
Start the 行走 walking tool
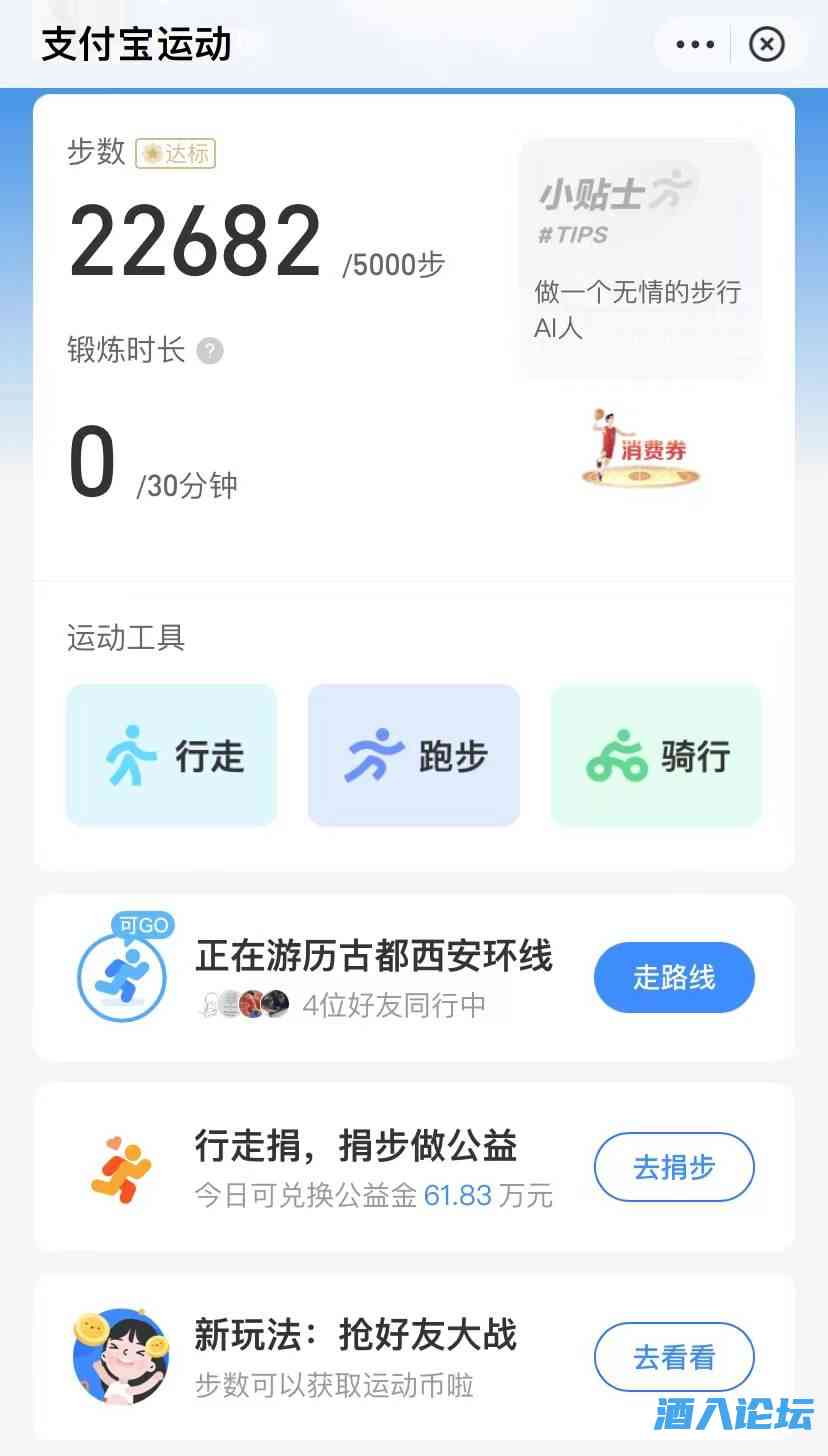point(172,756)
